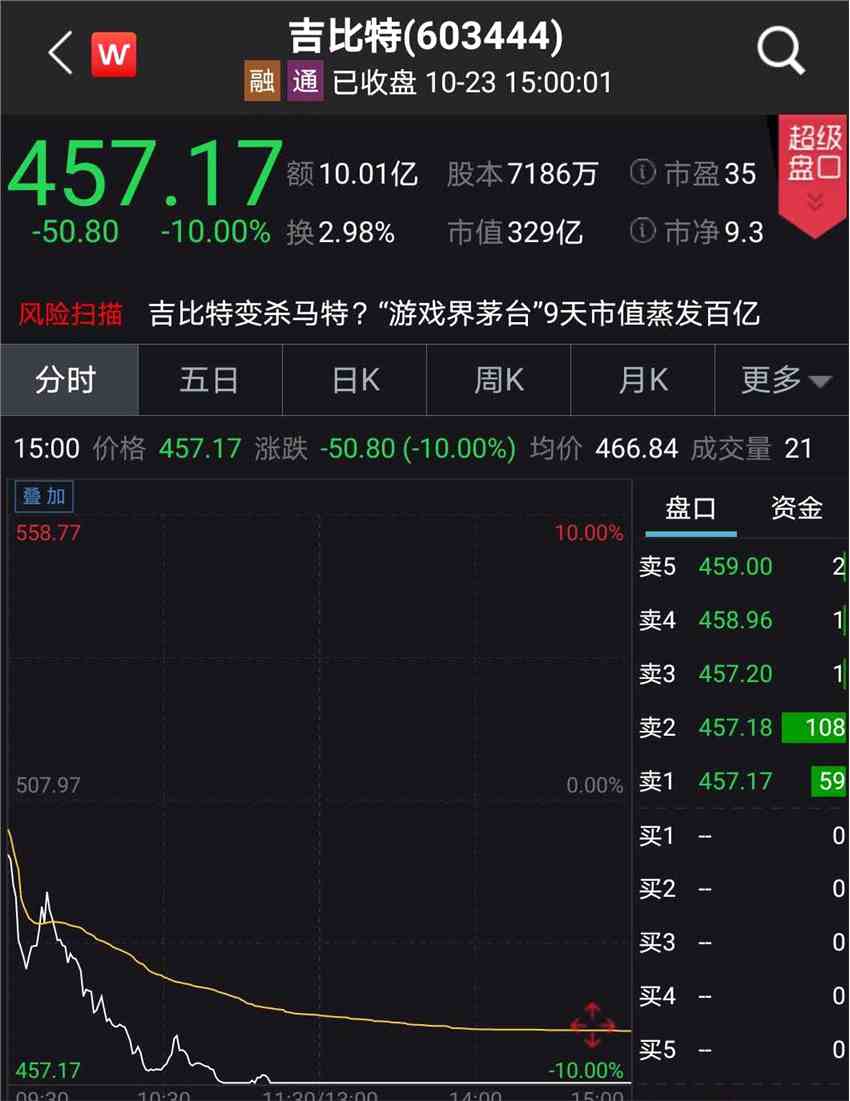Tap the 融 margin trading badge

click(261, 81)
